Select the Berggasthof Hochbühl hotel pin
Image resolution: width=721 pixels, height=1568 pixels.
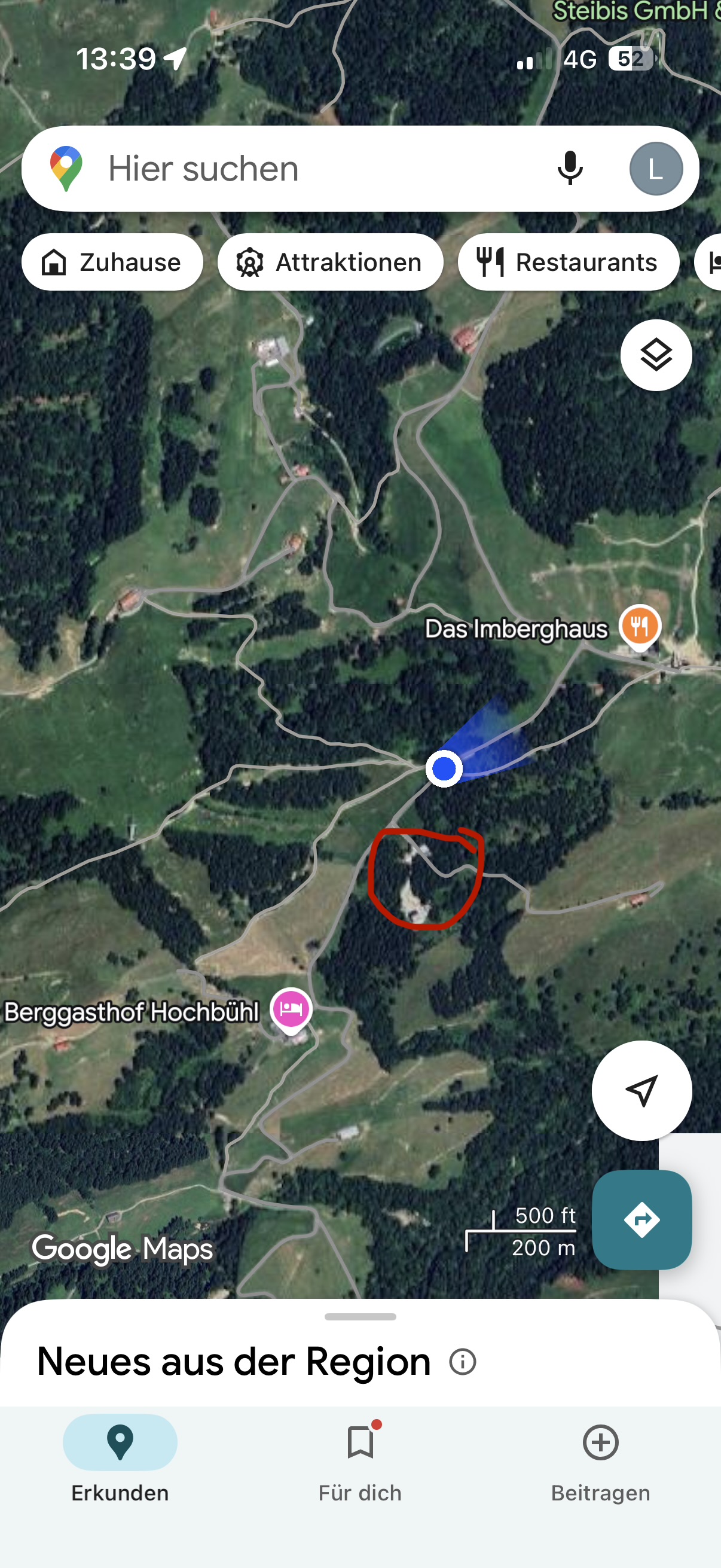point(291,1009)
